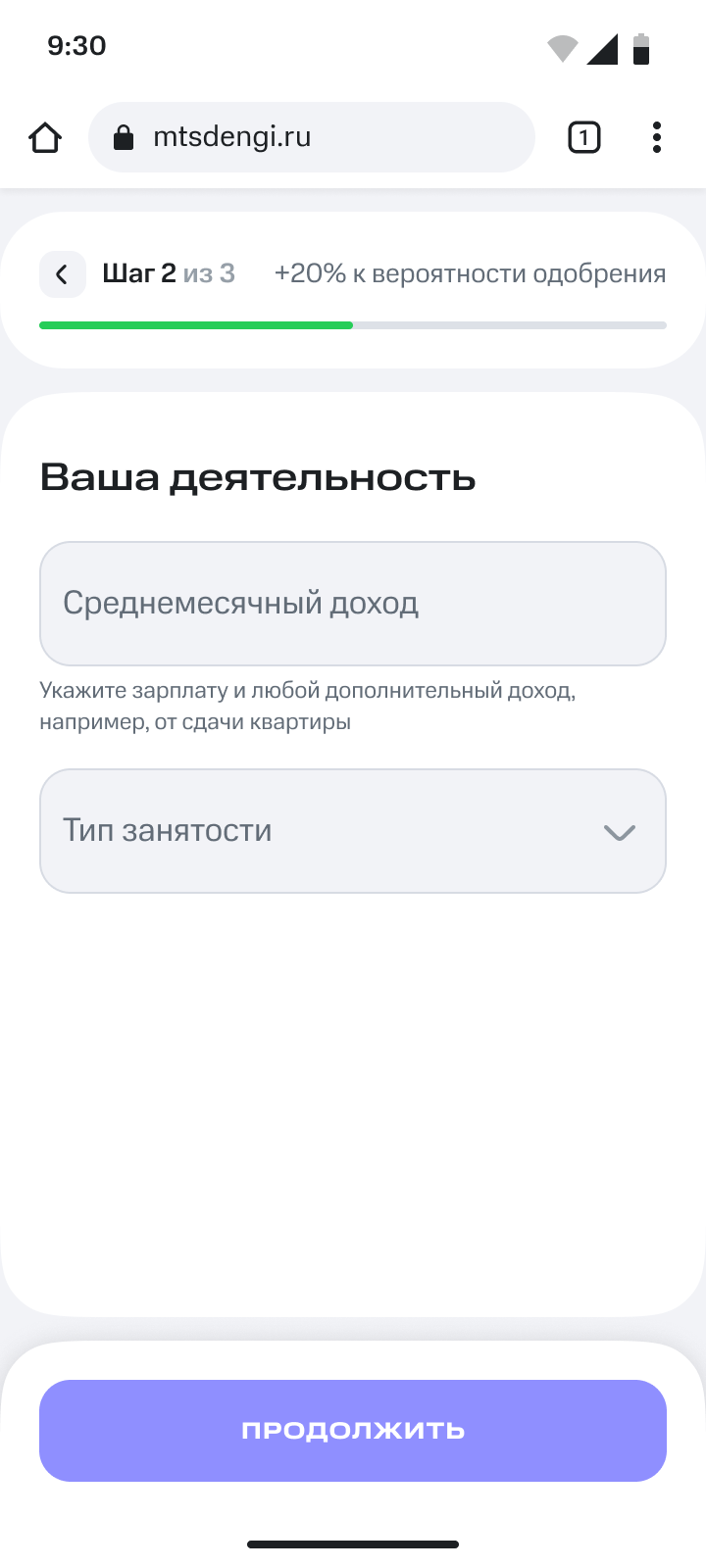Viewport: 706px width, 1568px height.
Task: Go back to the previous step
Action: pyautogui.click(x=62, y=274)
